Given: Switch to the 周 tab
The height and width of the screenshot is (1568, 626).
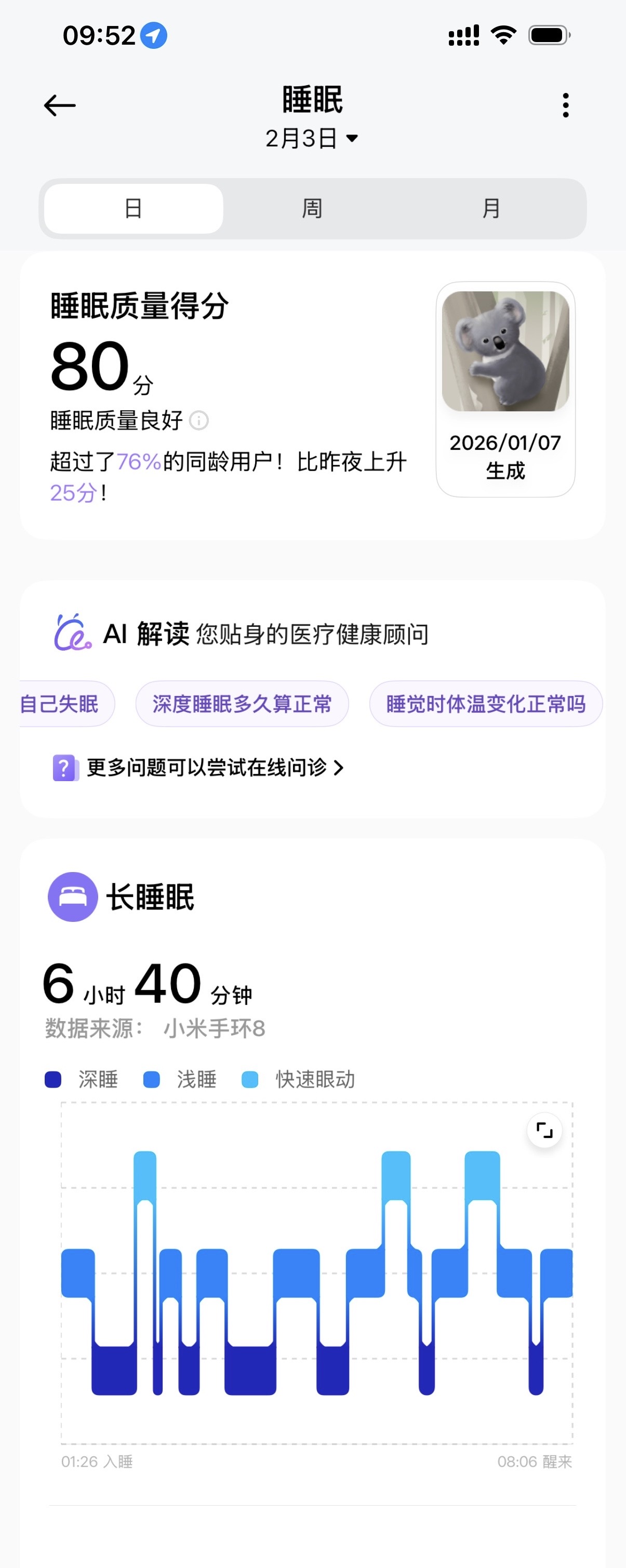Looking at the screenshot, I should click(x=312, y=209).
